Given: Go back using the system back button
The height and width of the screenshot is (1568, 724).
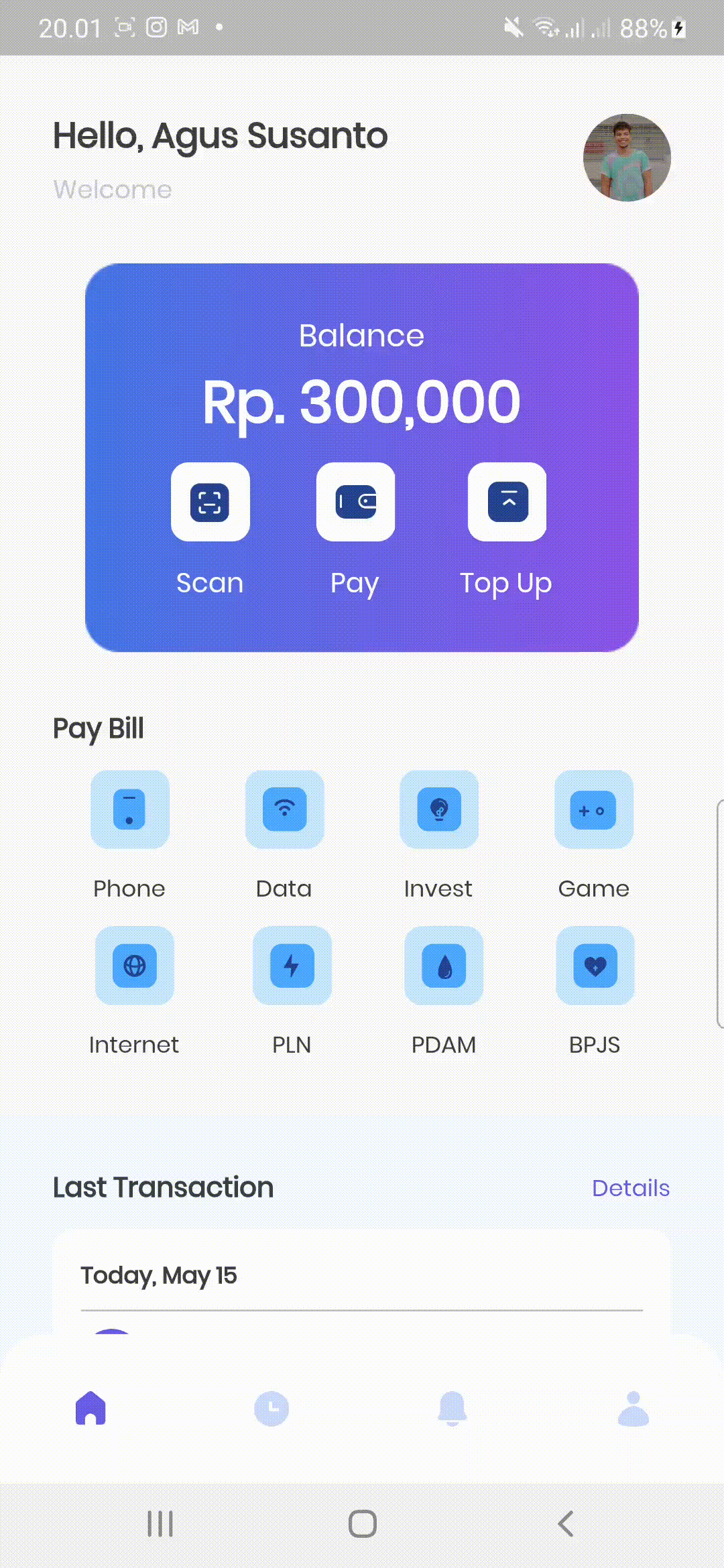Looking at the screenshot, I should click(x=565, y=1524).
